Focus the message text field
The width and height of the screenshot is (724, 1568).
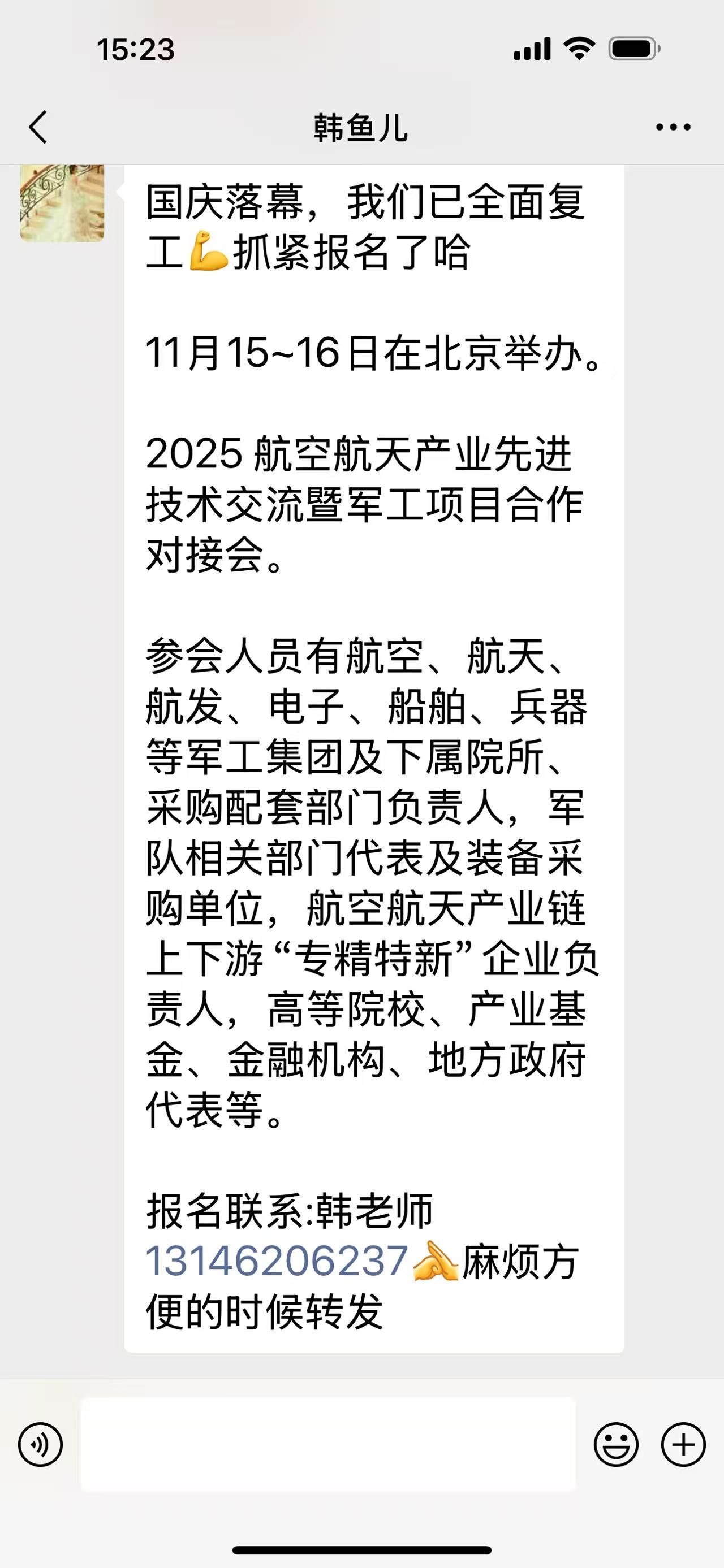(328, 1444)
